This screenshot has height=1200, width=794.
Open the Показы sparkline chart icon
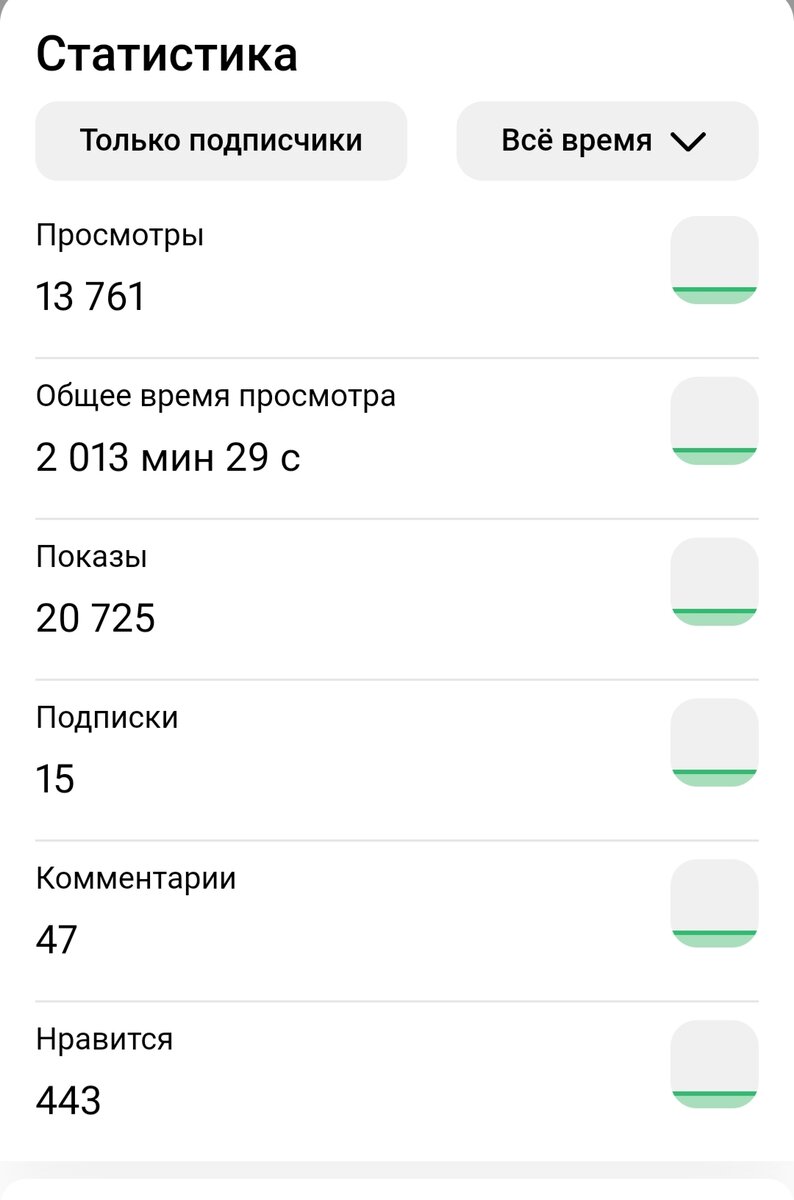pyautogui.click(x=715, y=581)
